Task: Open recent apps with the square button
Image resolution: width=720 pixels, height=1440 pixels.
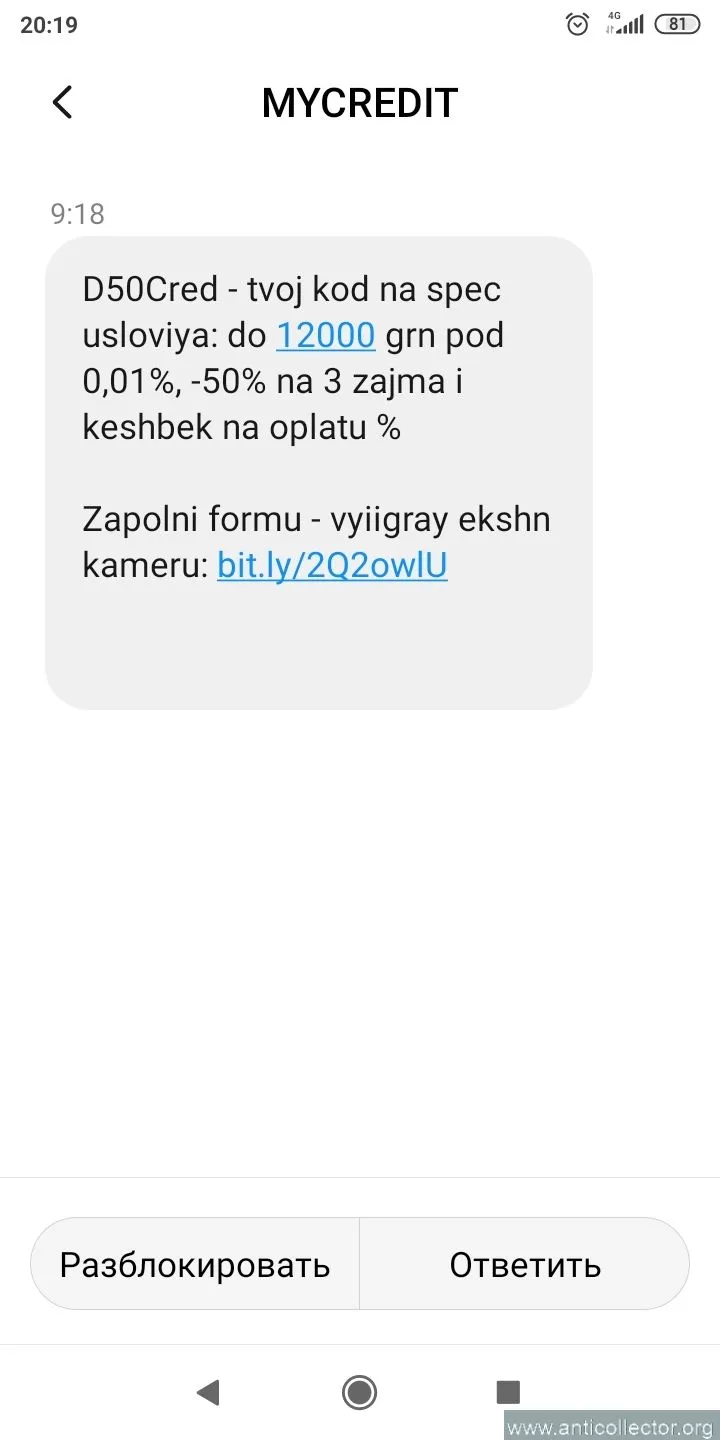Action: [x=508, y=1391]
